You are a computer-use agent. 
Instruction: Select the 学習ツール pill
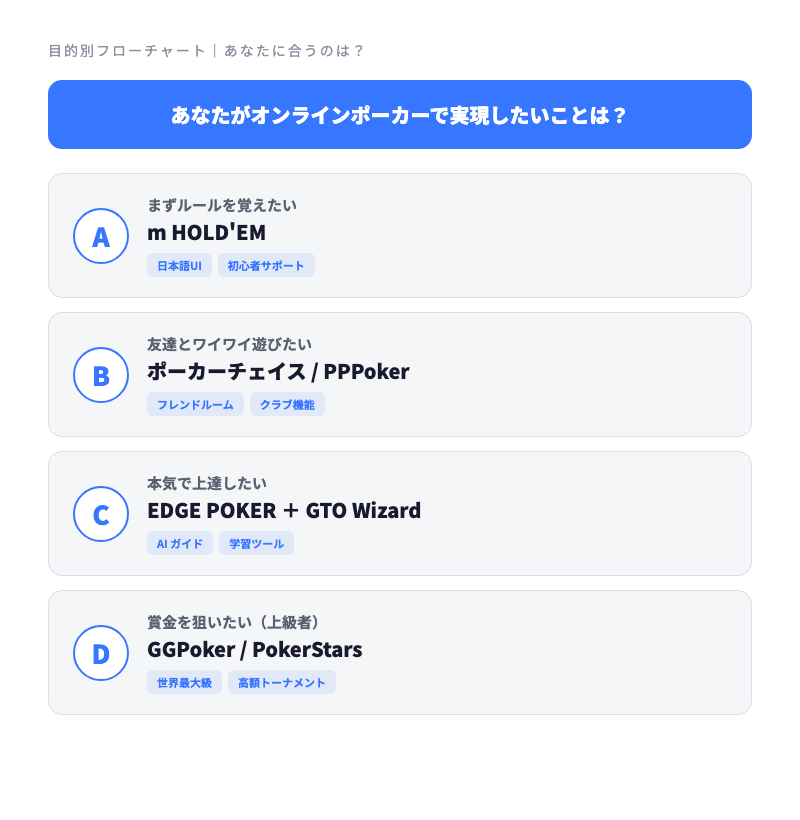[256, 543]
